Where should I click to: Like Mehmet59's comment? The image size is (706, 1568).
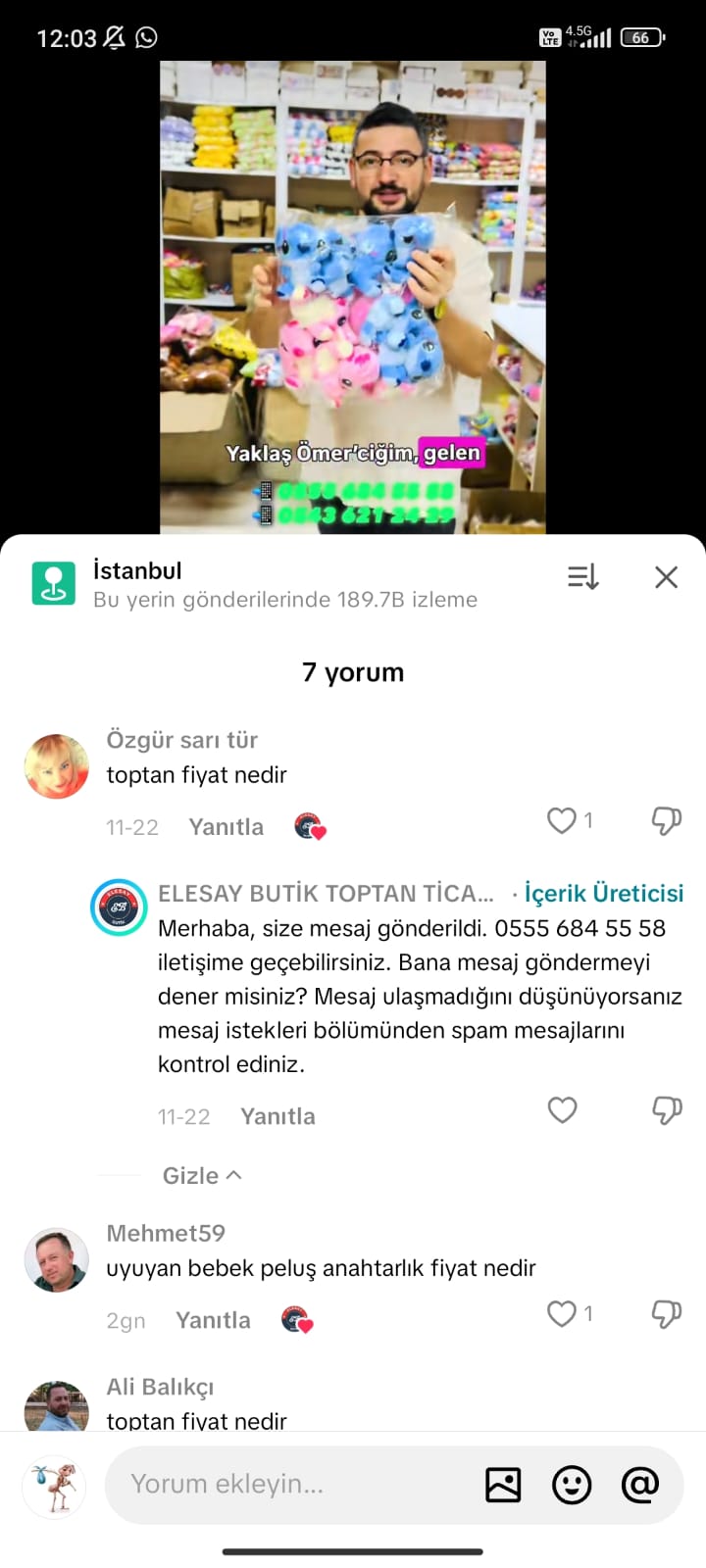[x=562, y=1313]
